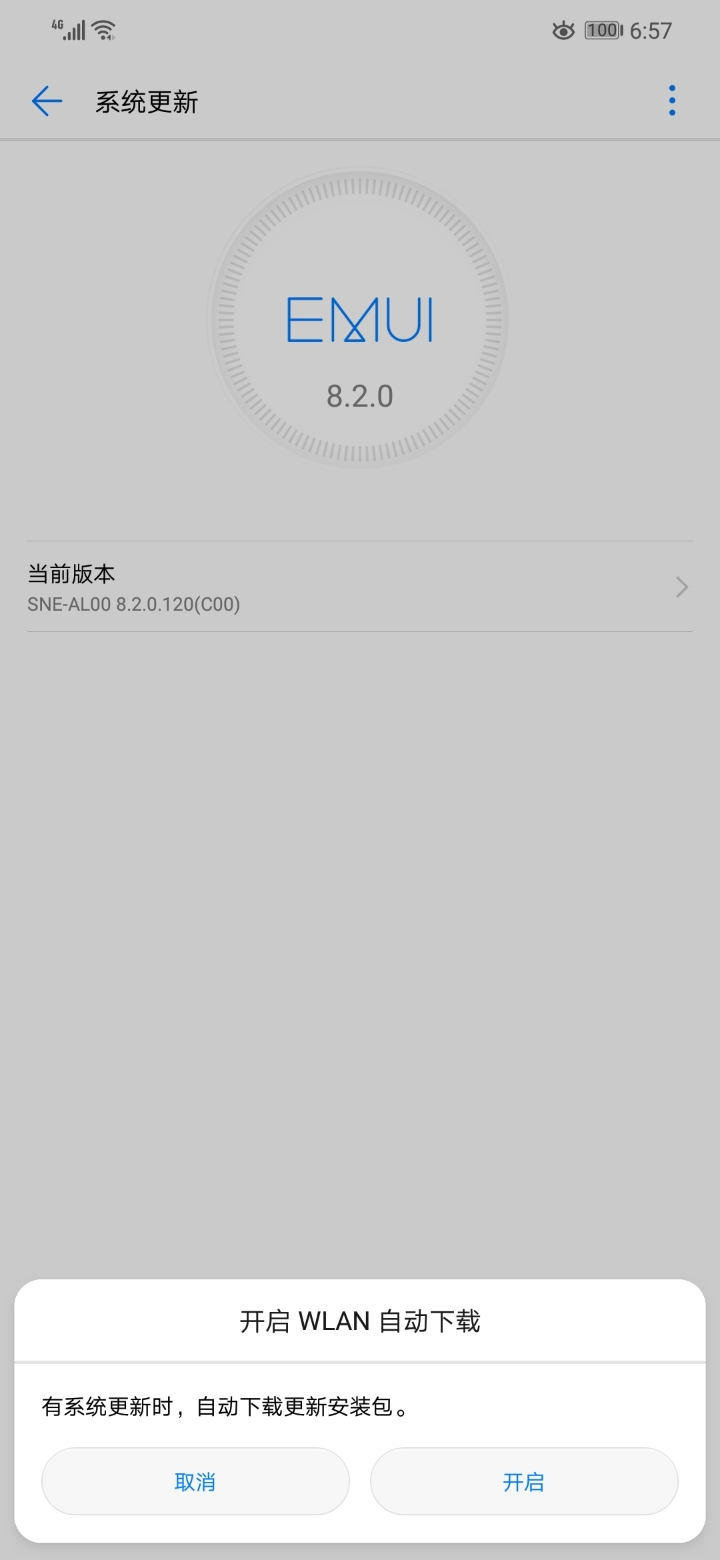Click the 4G network indicator icon
Image resolution: width=720 pixels, height=1560 pixels.
point(57,24)
